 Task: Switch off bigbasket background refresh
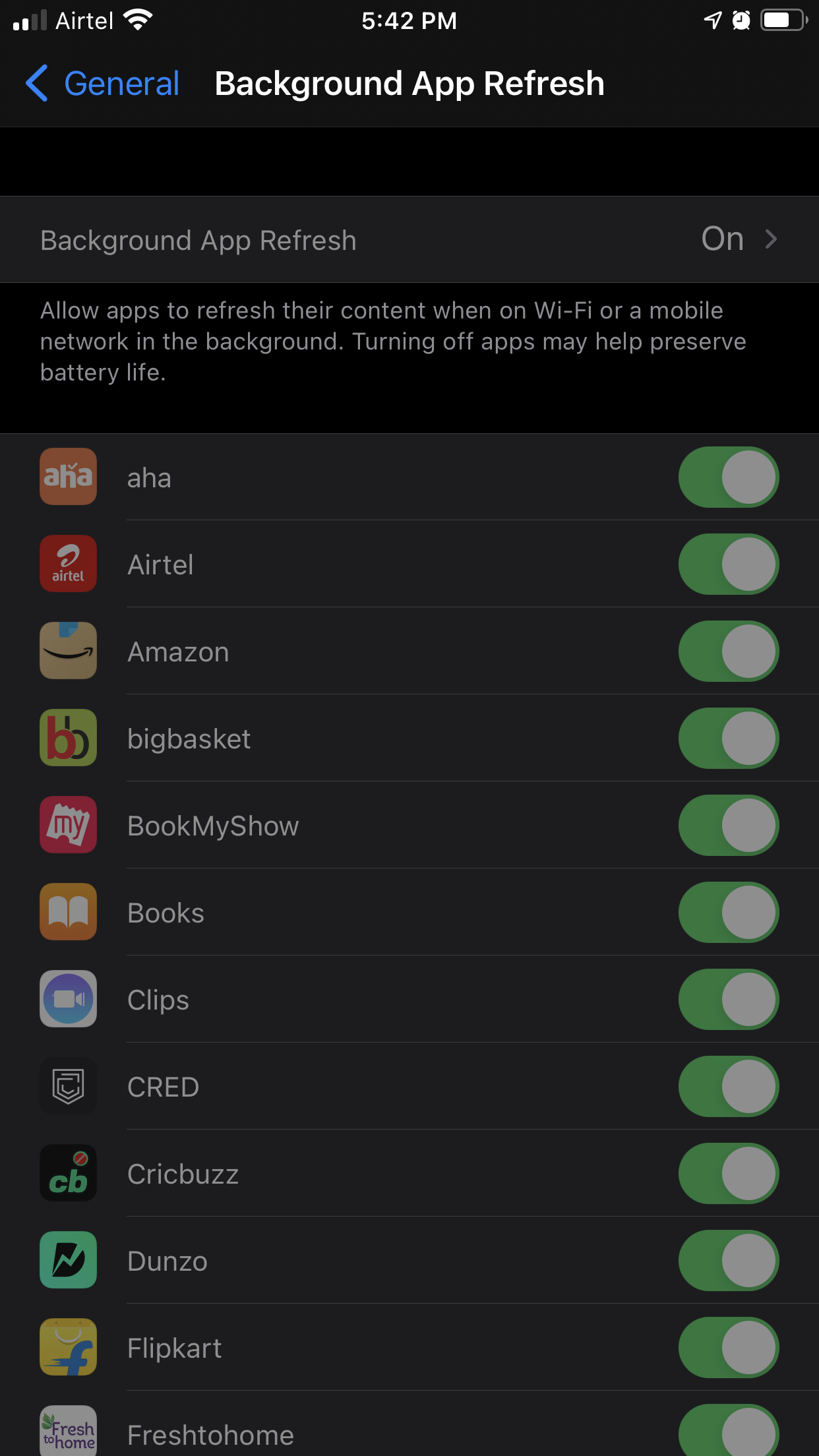click(728, 739)
